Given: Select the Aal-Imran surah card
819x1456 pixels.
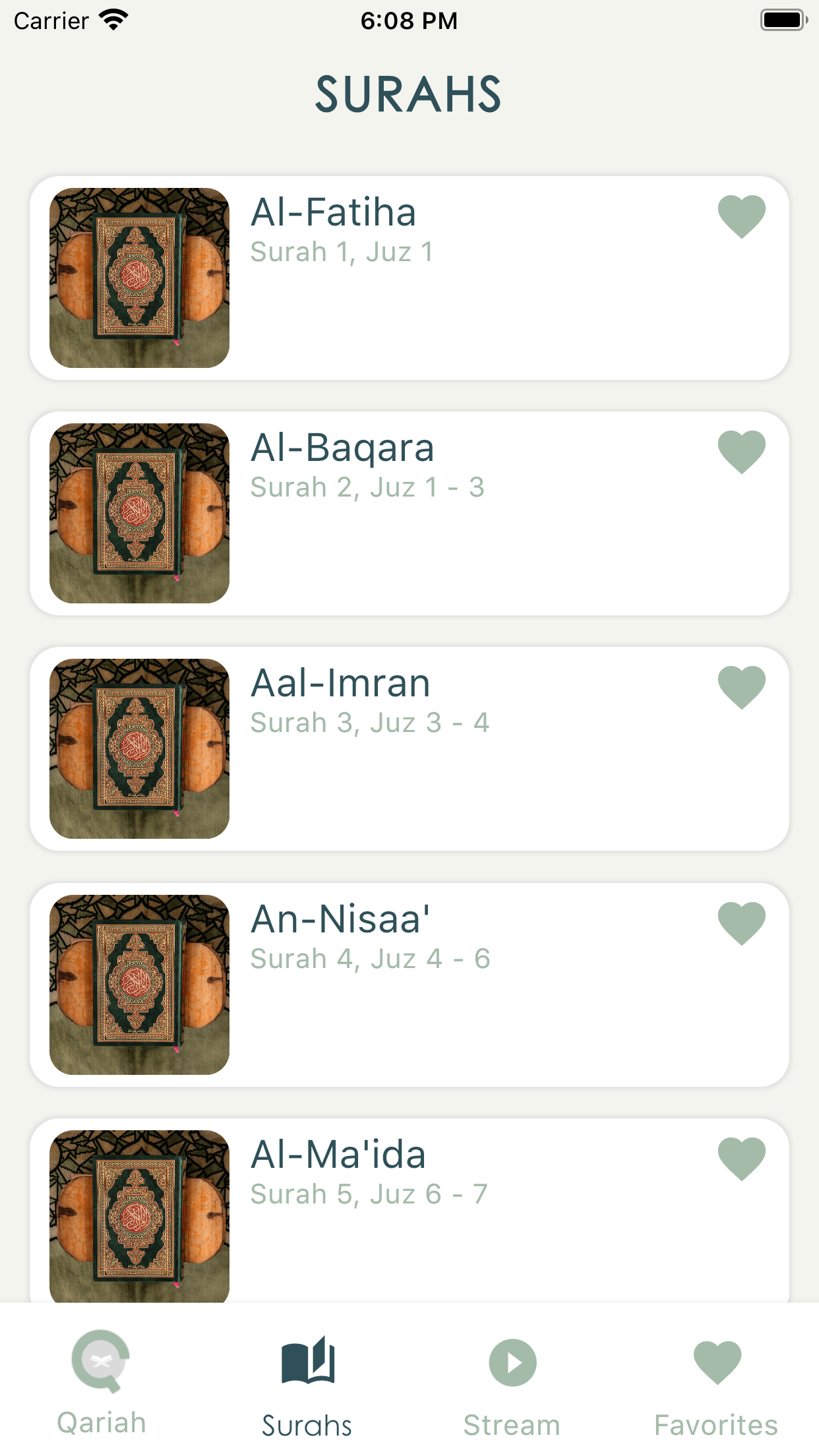Looking at the screenshot, I should tap(409, 748).
